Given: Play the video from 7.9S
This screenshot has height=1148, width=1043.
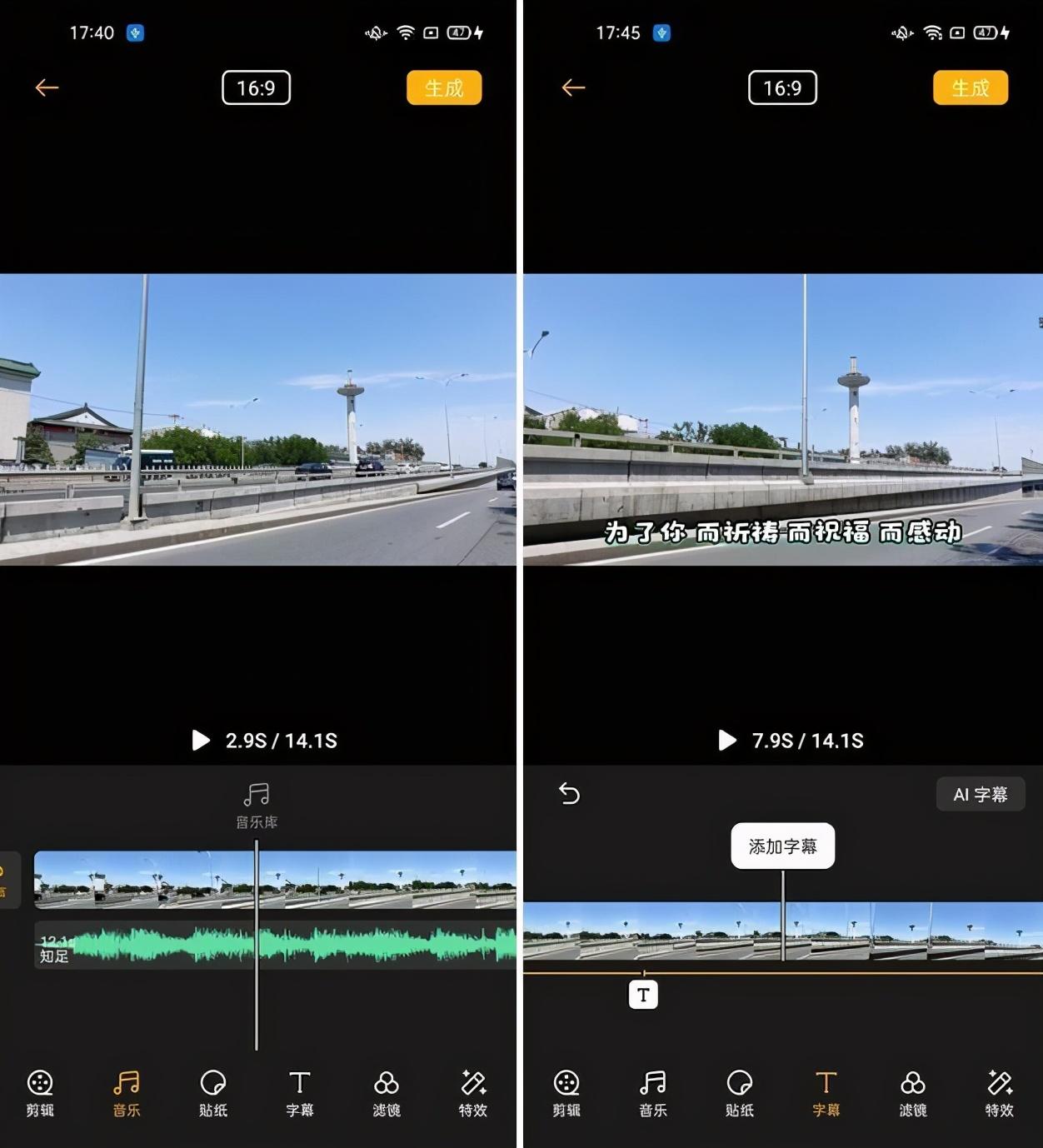Looking at the screenshot, I should [x=727, y=740].
